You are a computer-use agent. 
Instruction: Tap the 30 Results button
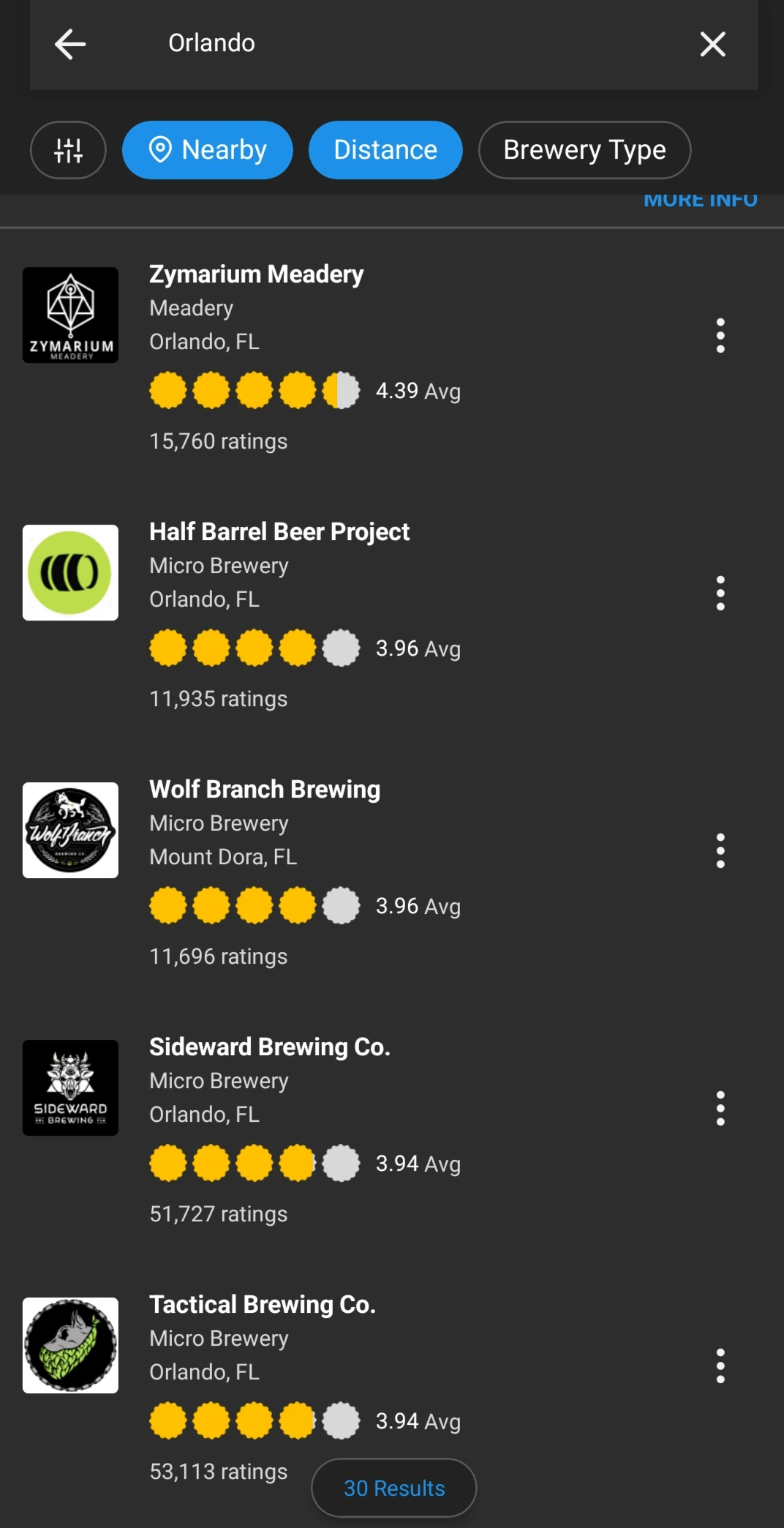[394, 1488]
